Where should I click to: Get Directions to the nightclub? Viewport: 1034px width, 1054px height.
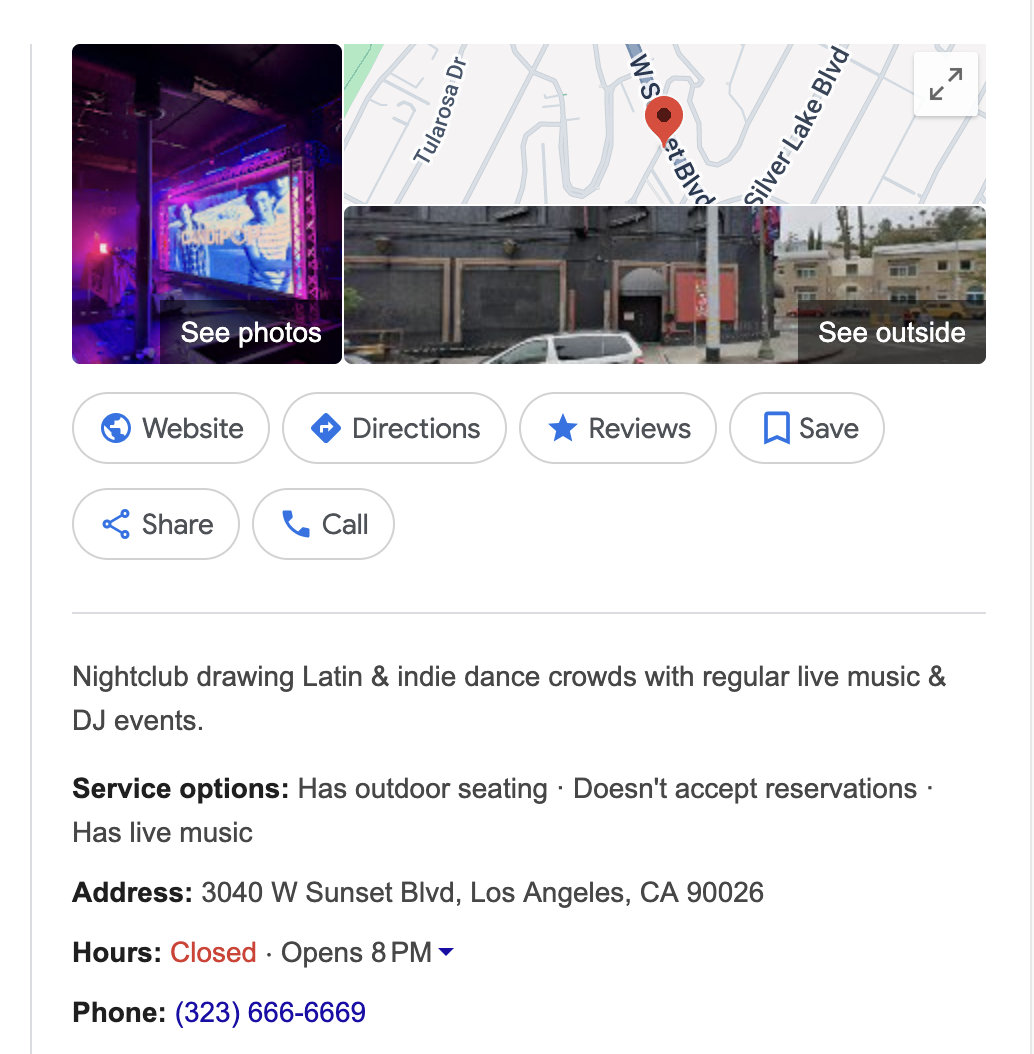pos(395,429)
